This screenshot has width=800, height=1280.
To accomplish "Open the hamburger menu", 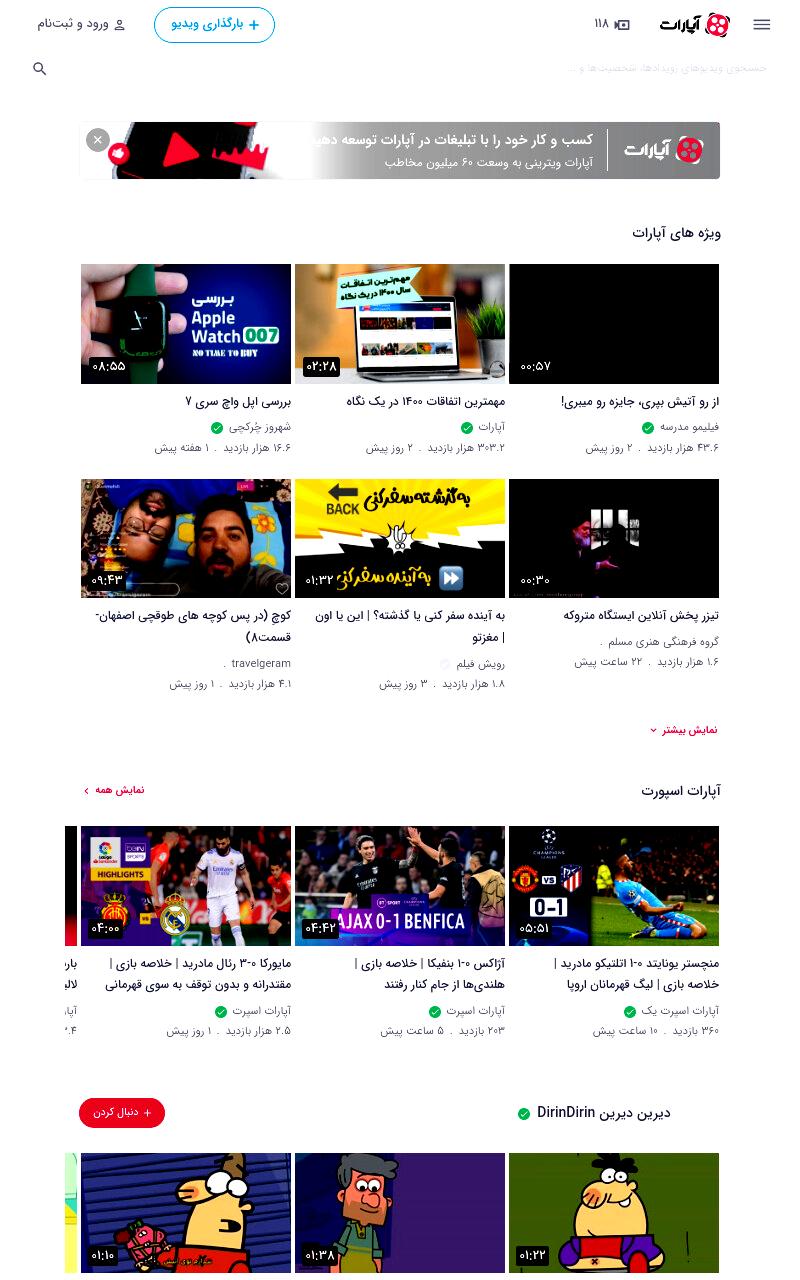I will point(762,25).
